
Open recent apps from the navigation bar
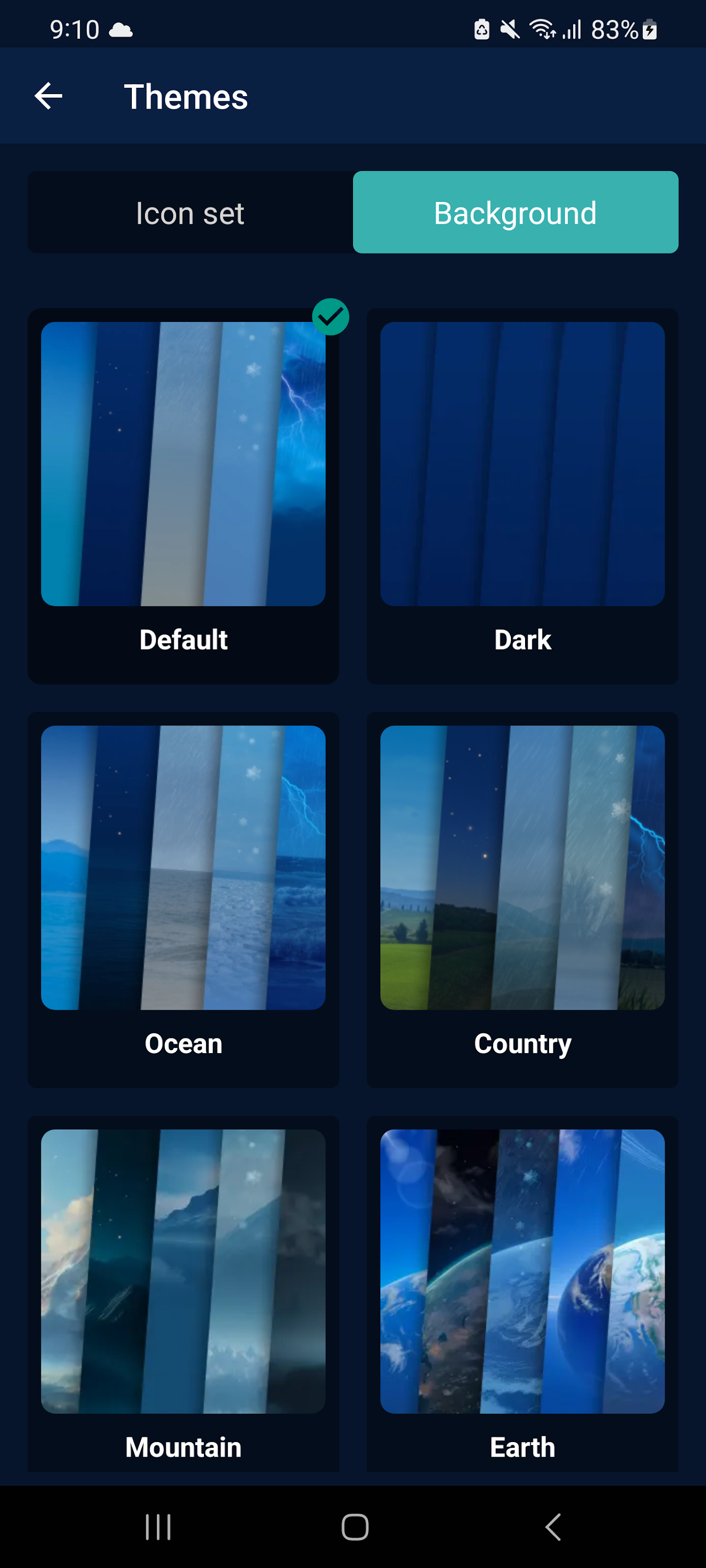click(x=158, y=1527)
